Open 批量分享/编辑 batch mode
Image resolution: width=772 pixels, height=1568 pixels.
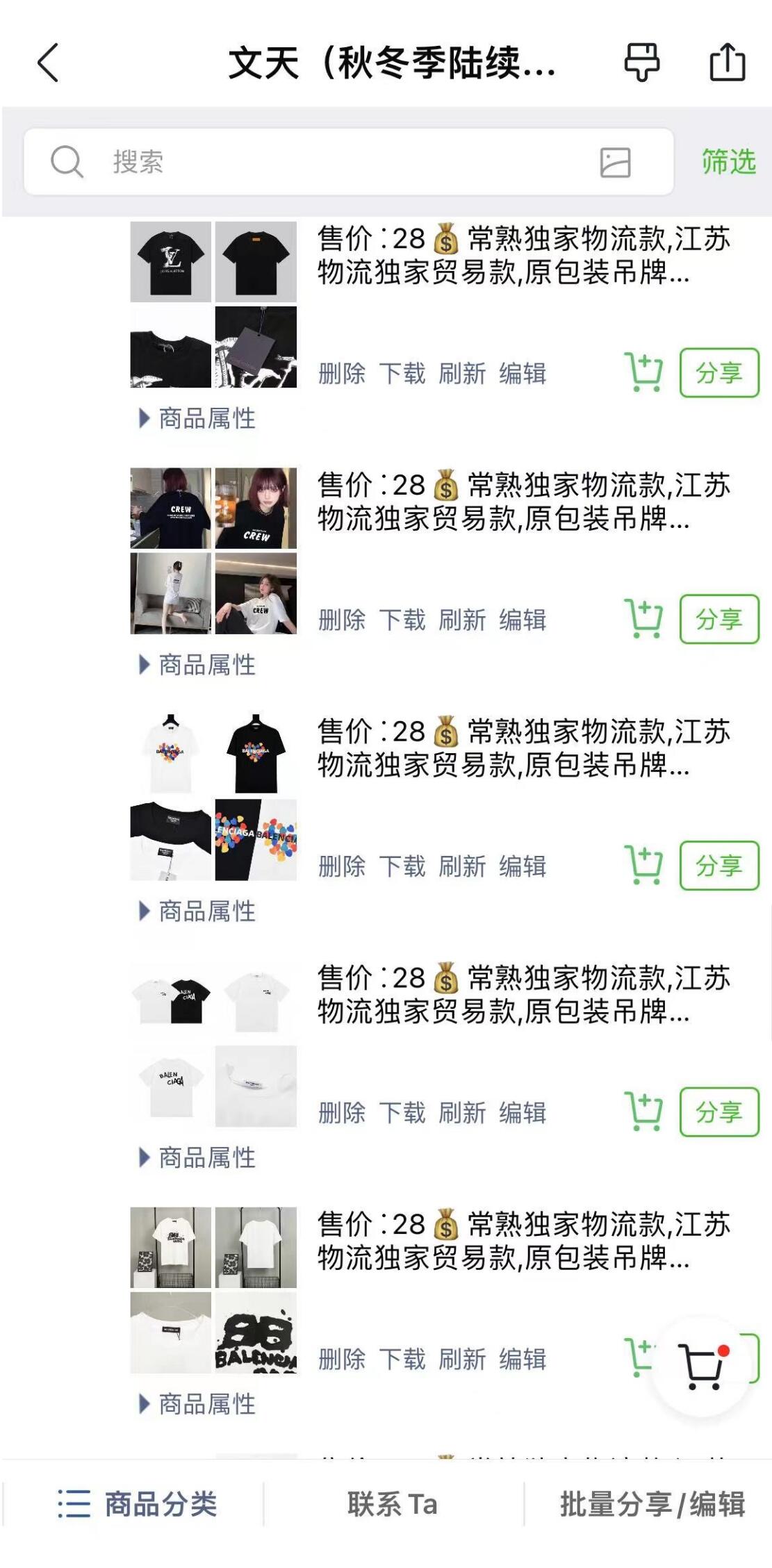(x=652, y=1504)
